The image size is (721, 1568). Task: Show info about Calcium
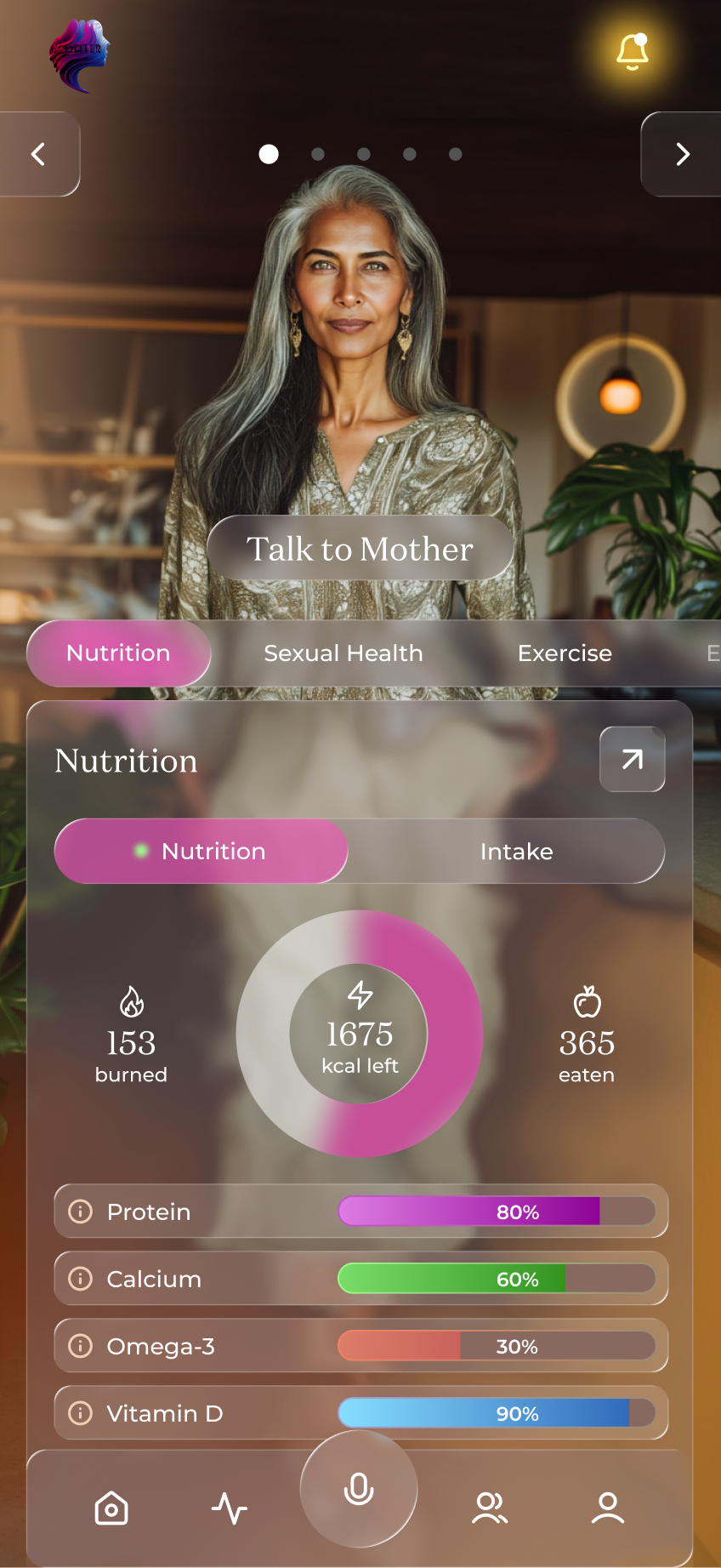[x=80, y=1279]
